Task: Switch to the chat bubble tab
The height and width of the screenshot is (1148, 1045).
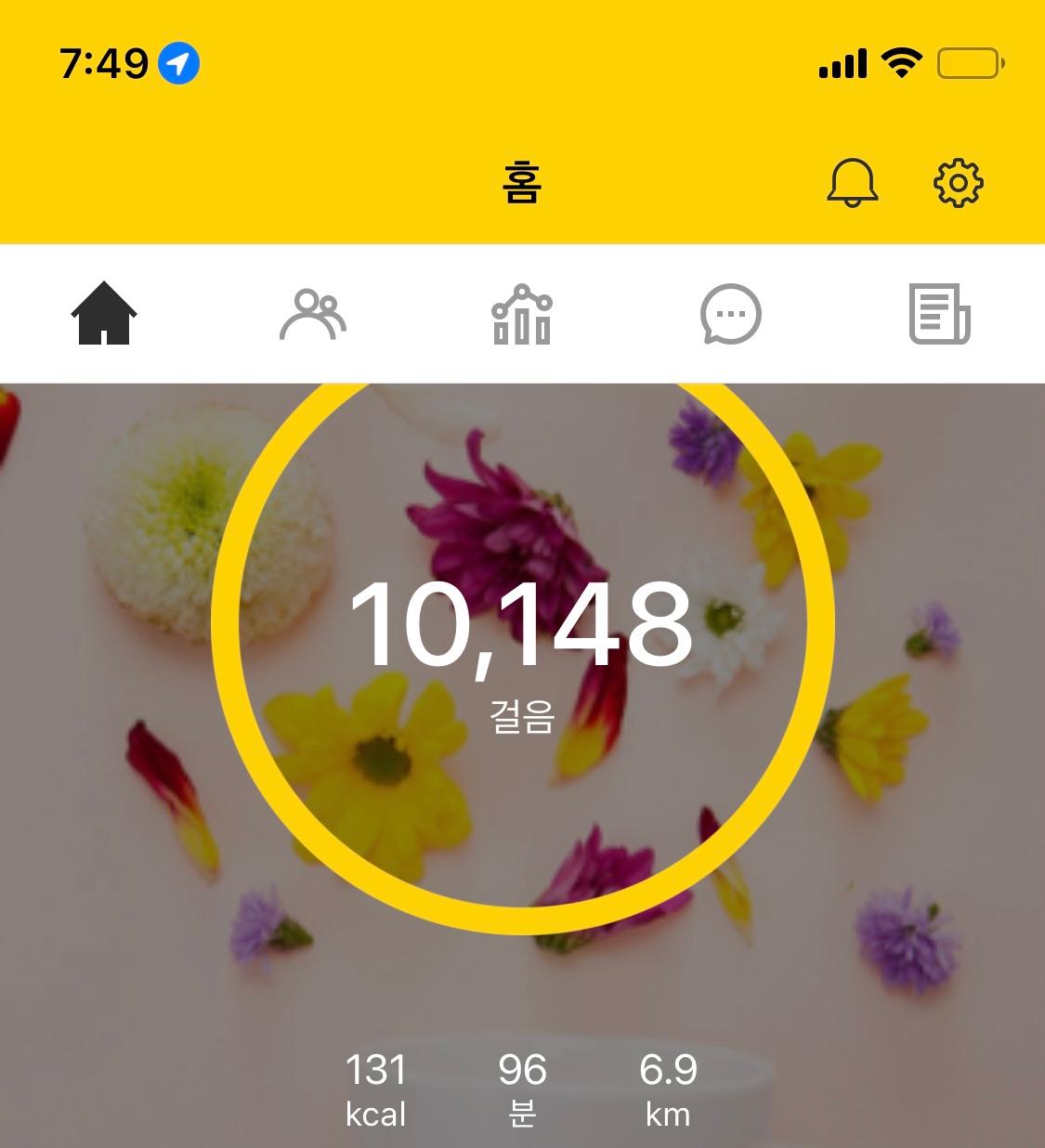Action: pyautogui.click(x=730, y=314)
